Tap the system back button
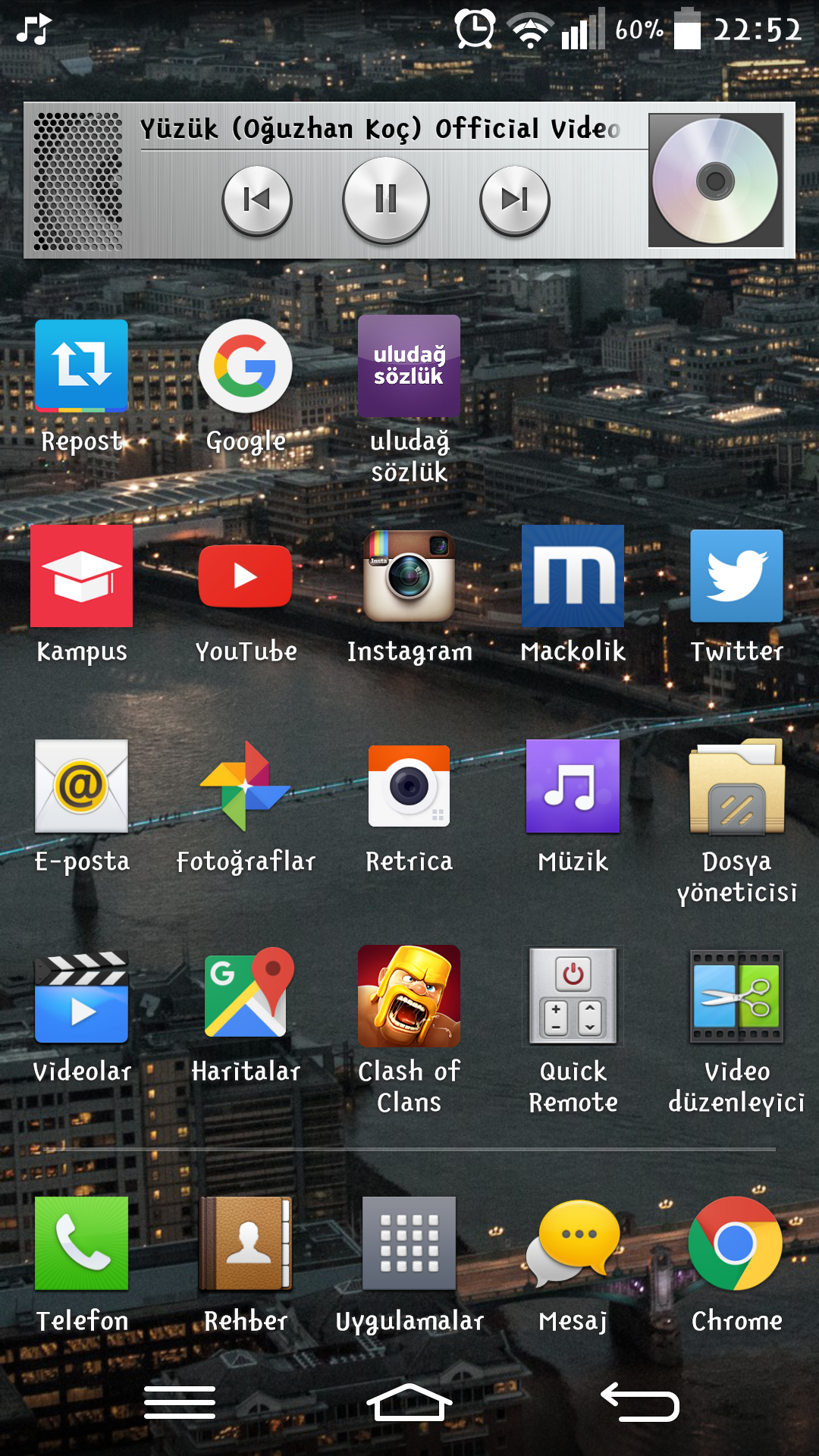 tap(641, 1402)
